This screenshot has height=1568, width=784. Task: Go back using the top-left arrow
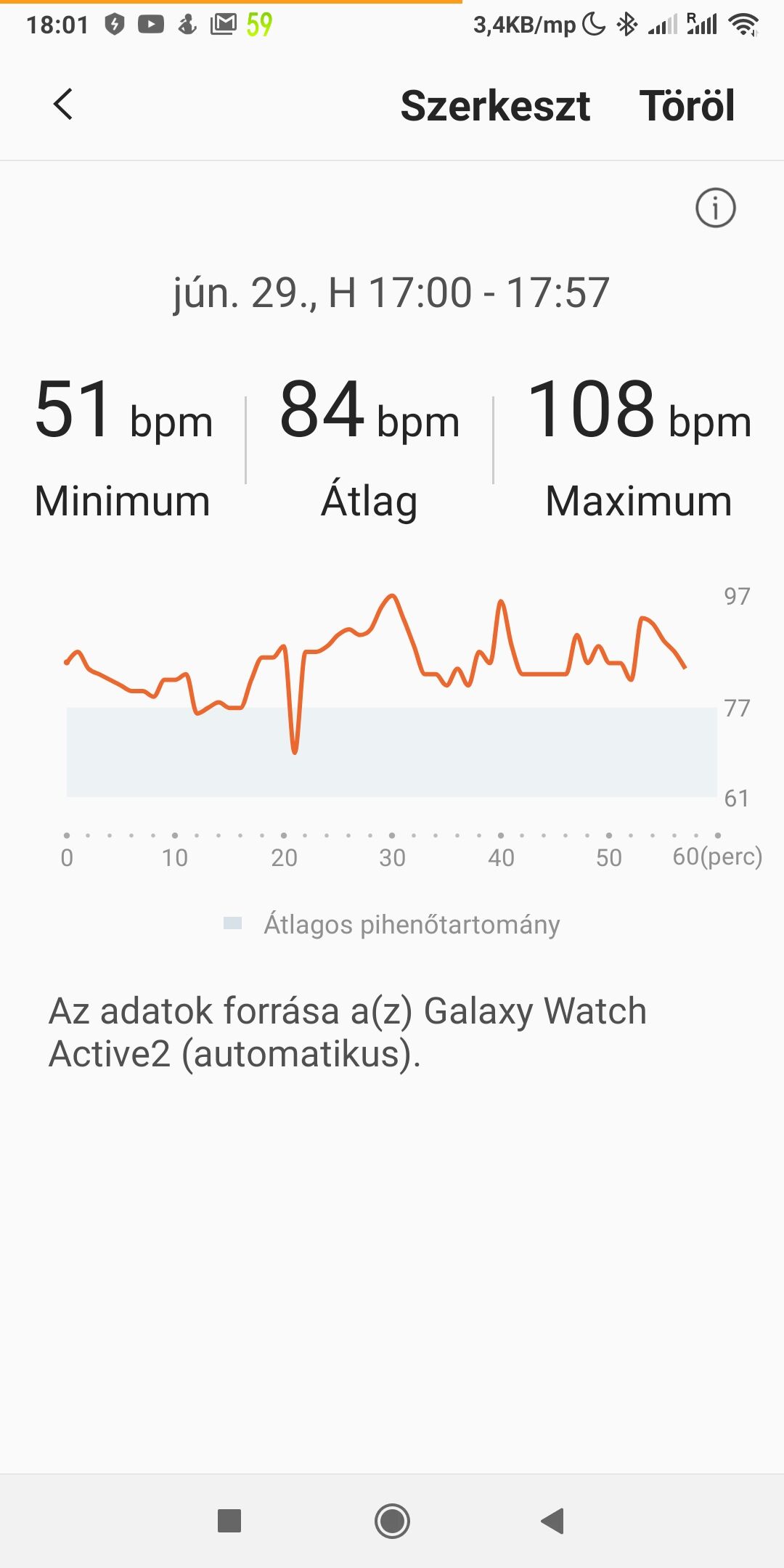[x=63, y=105]
